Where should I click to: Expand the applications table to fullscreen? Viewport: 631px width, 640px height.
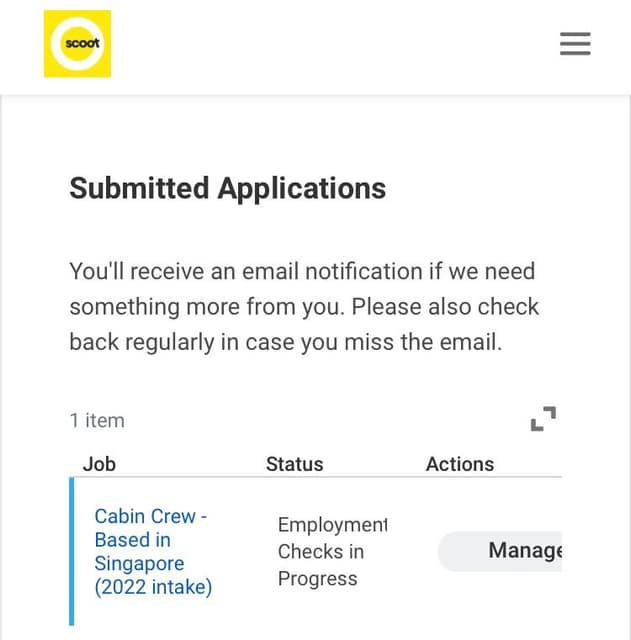(x=543, y=419)
